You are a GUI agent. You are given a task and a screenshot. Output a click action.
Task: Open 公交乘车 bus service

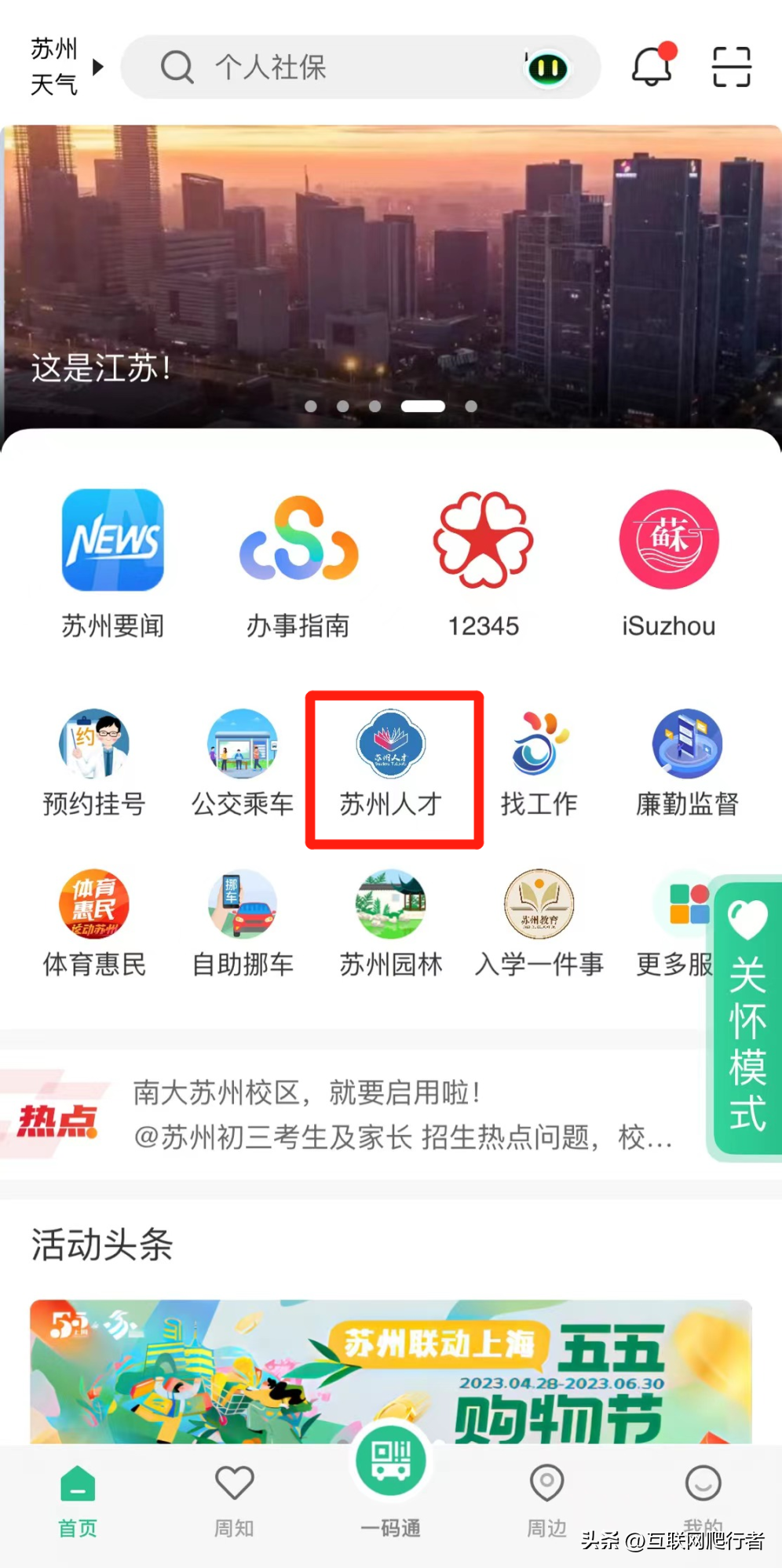click(x=243, y=763)
